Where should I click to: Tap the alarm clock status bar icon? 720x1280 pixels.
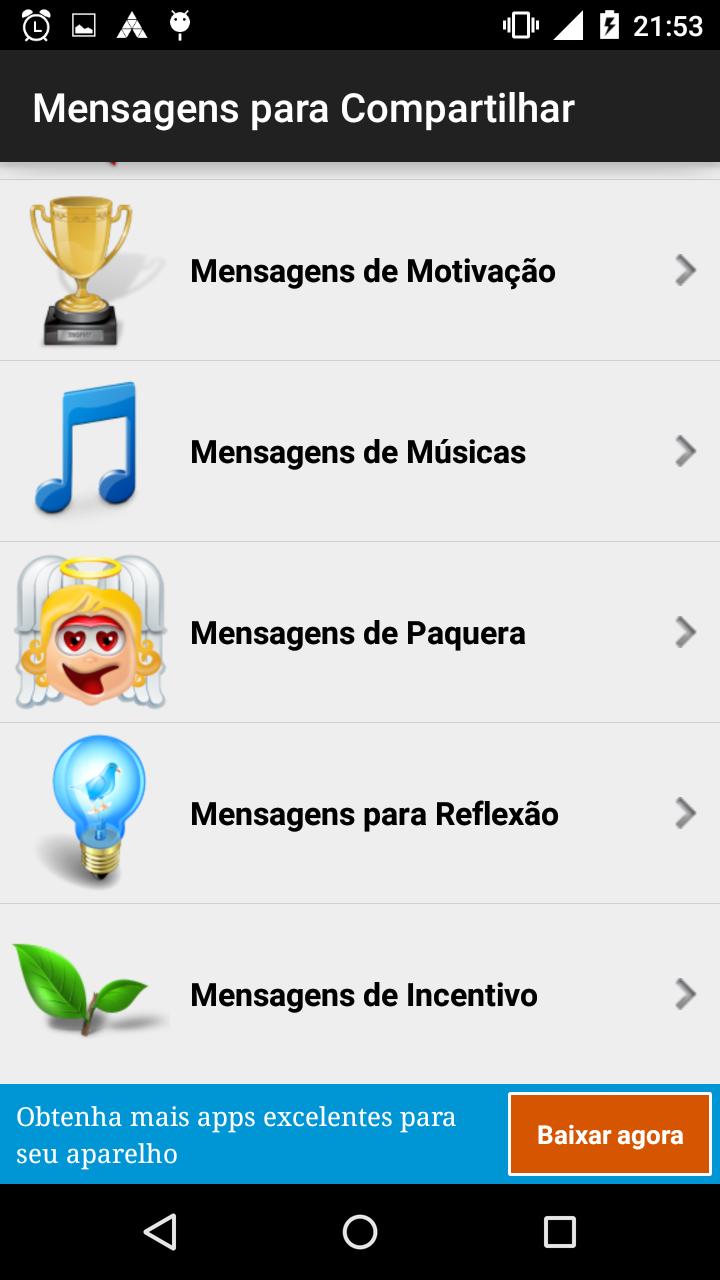(x=38, y=24)
